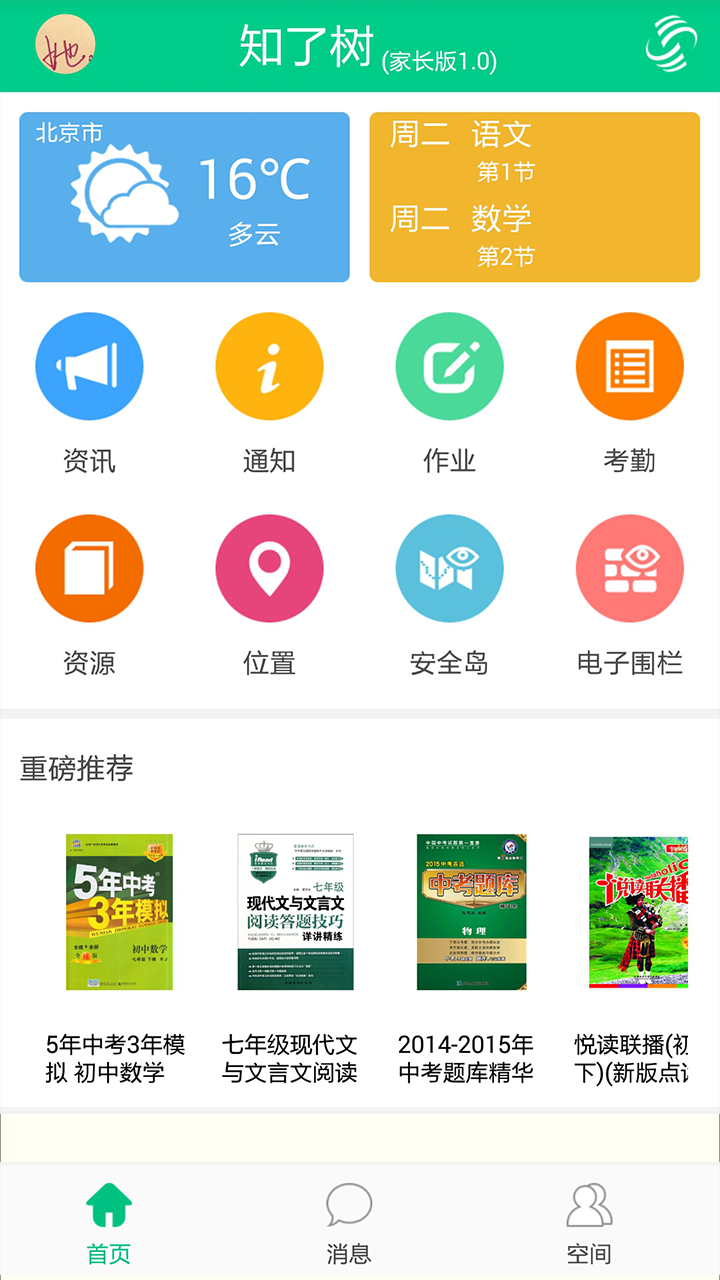Viewport: 720px width, 1280px height.
Task: Open the 资讯 (news) megaphone icon
Action: pyautogui.click(x=89, y=365)
